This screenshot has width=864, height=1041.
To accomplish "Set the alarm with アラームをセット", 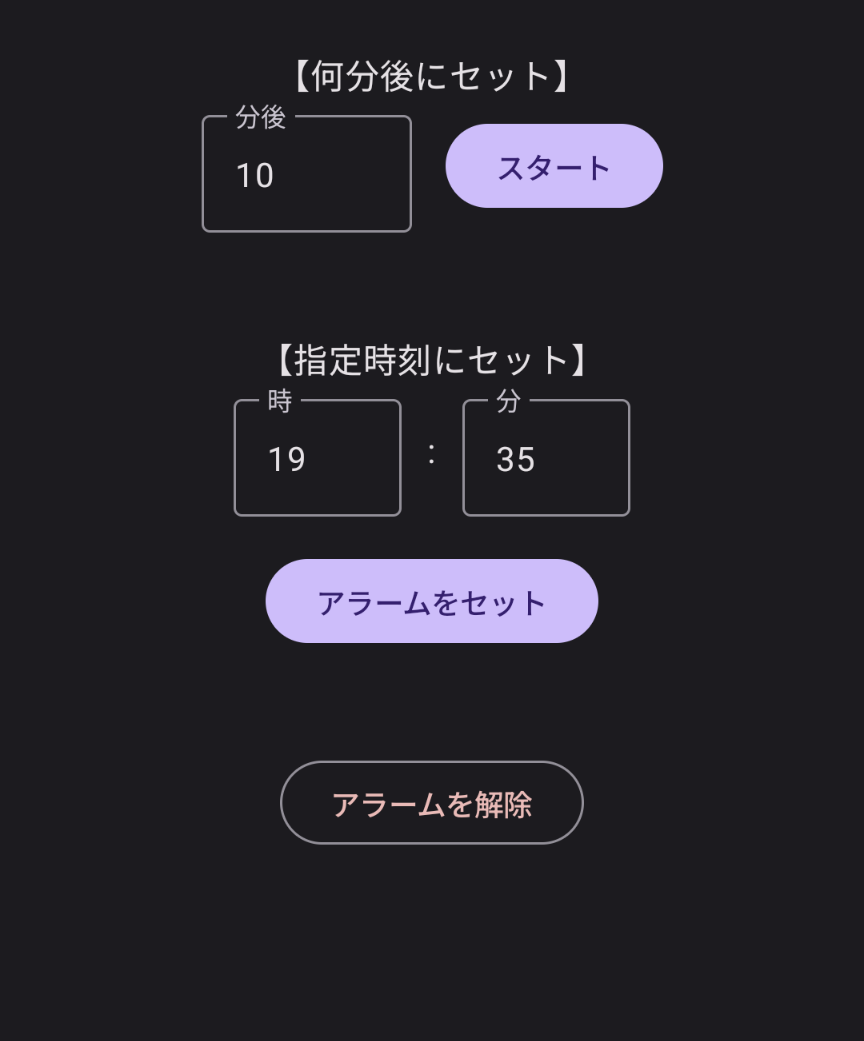I will point(431,601).
